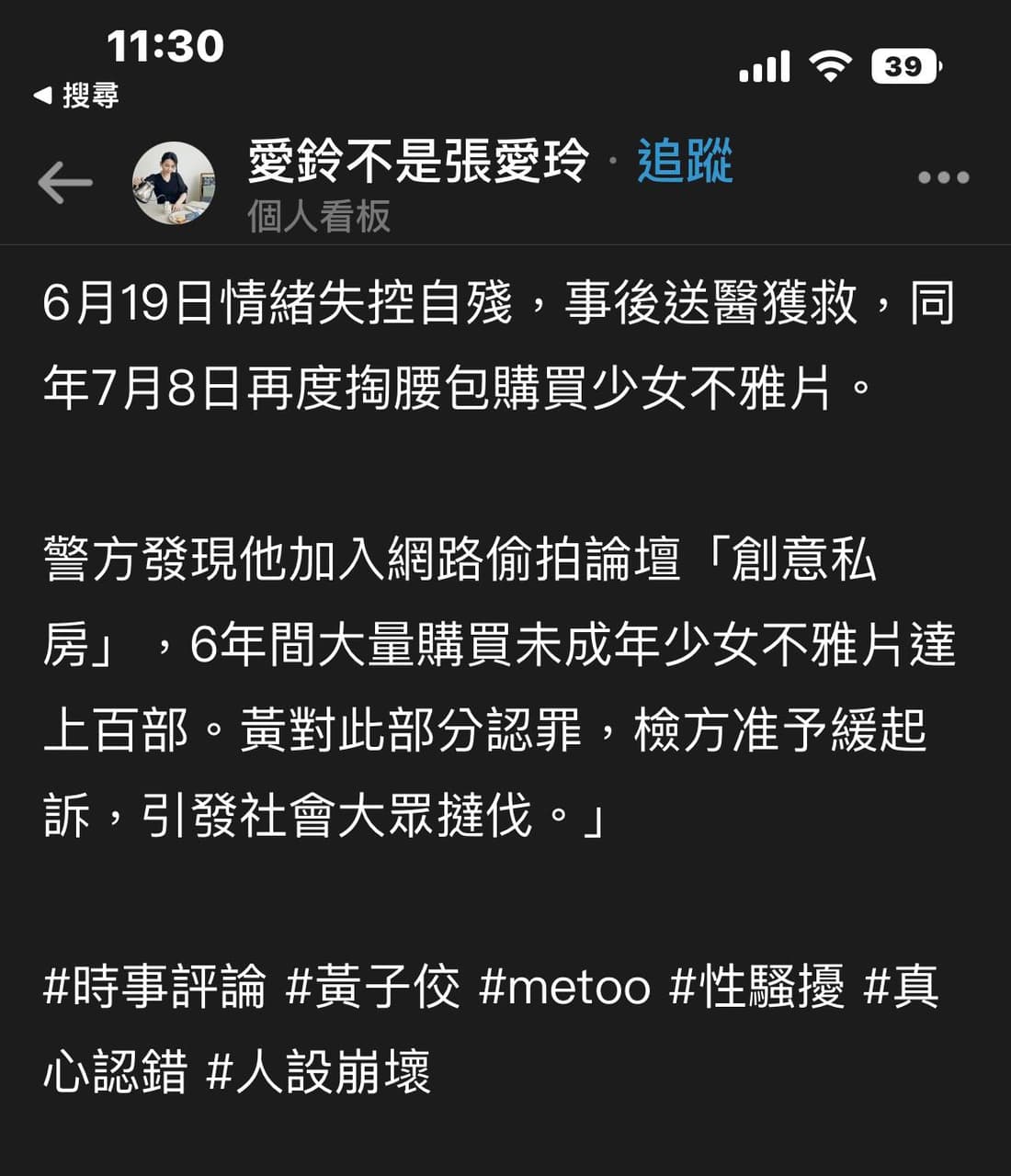The height and width of the screenshot is (1176, 1011).
Task: Open hashtag #黃子佼
Action: coord(372,988)
